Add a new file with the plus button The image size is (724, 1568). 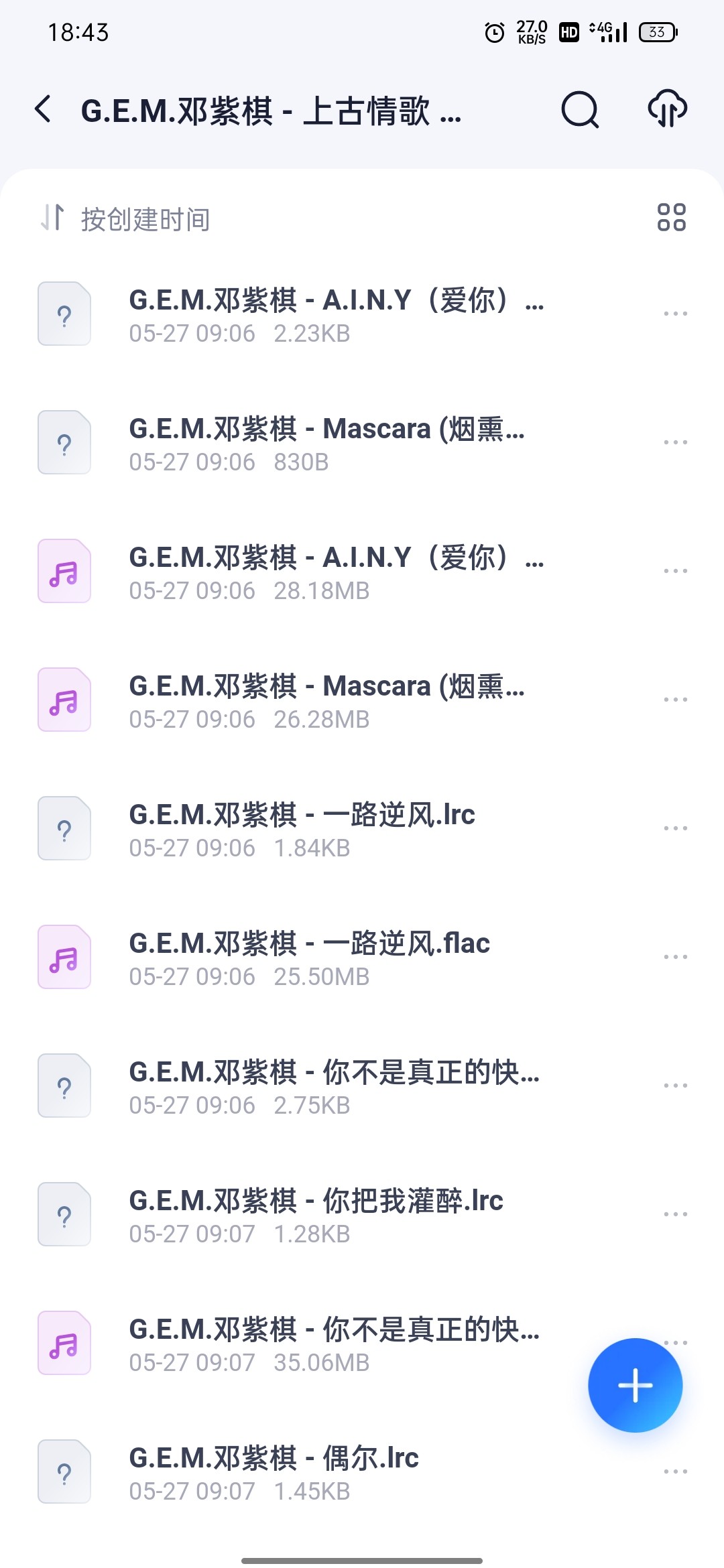(x=635, y=1385)
